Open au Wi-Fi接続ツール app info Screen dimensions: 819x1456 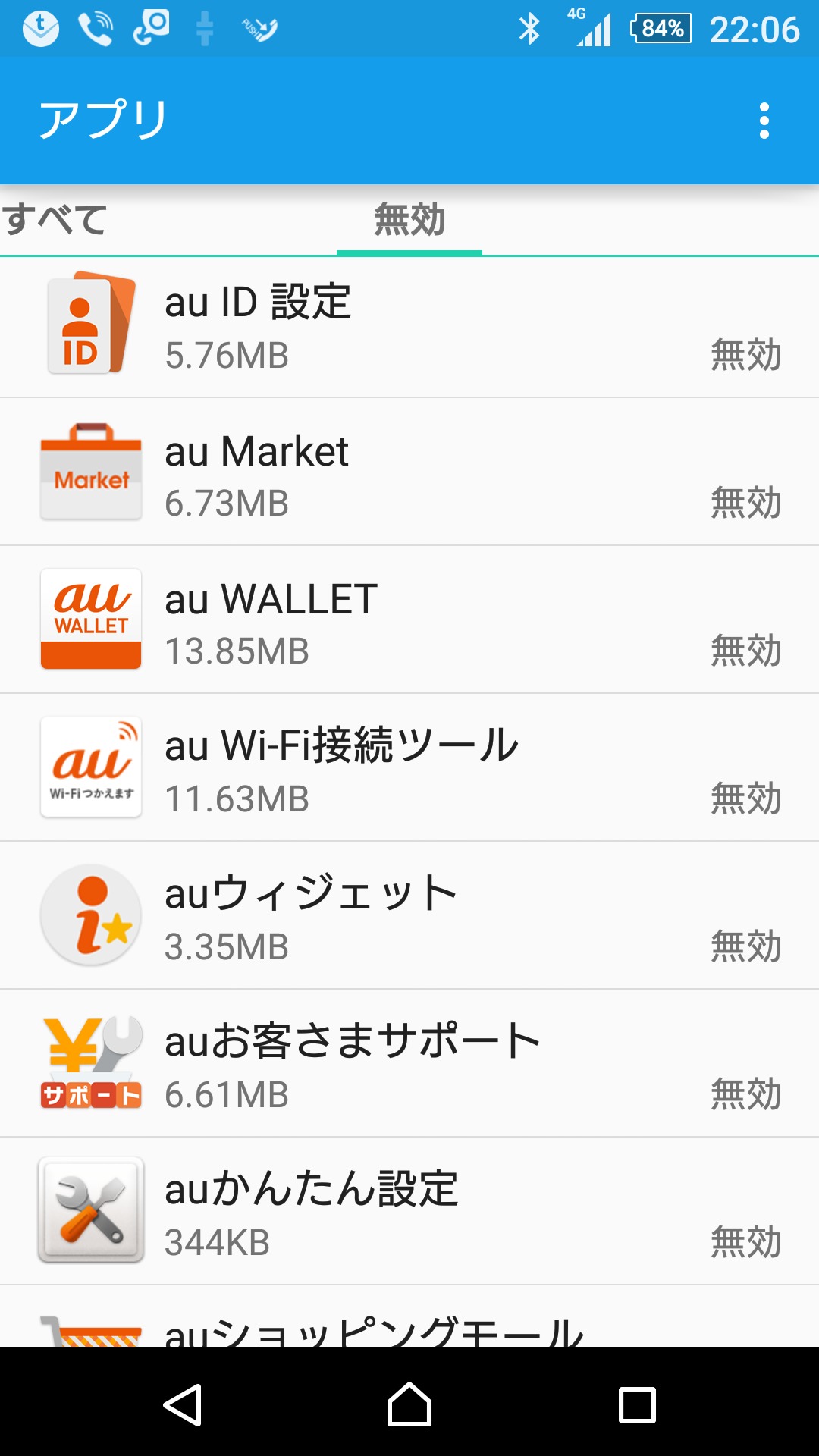[x=409, y=770]
